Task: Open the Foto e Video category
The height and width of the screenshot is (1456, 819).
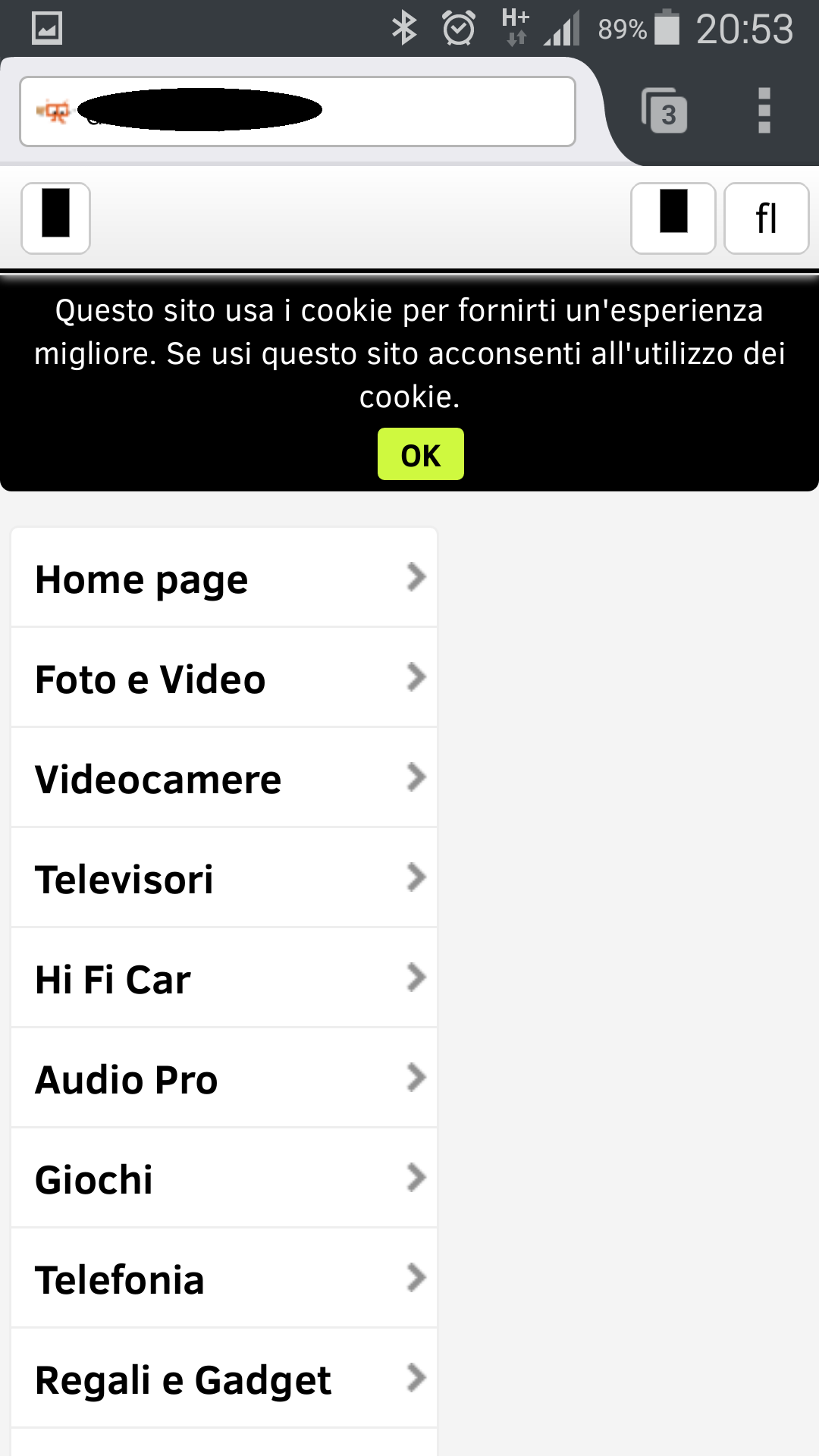Action: (x=224, y=679)
